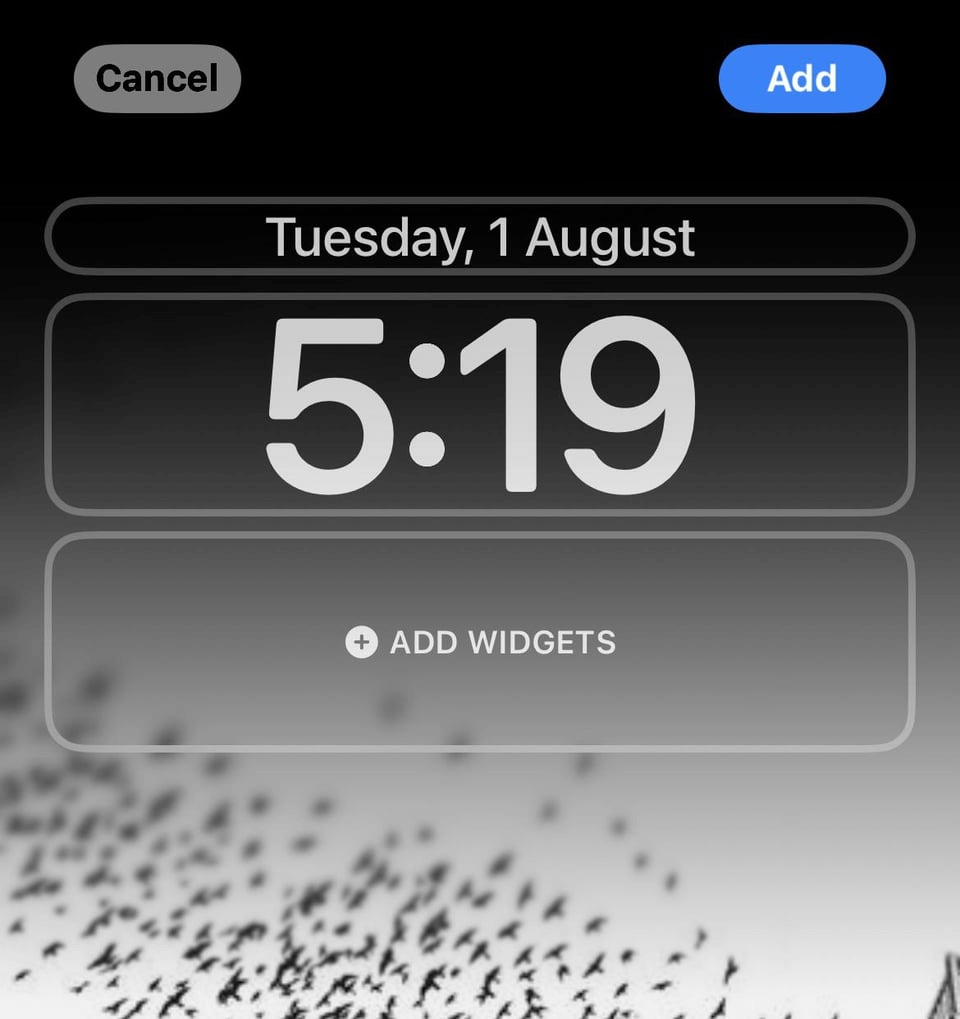The width and height of the screenshot is (960, 1019).
Task: Edit the Tuesday, 1 August date field
Action: 480,237
